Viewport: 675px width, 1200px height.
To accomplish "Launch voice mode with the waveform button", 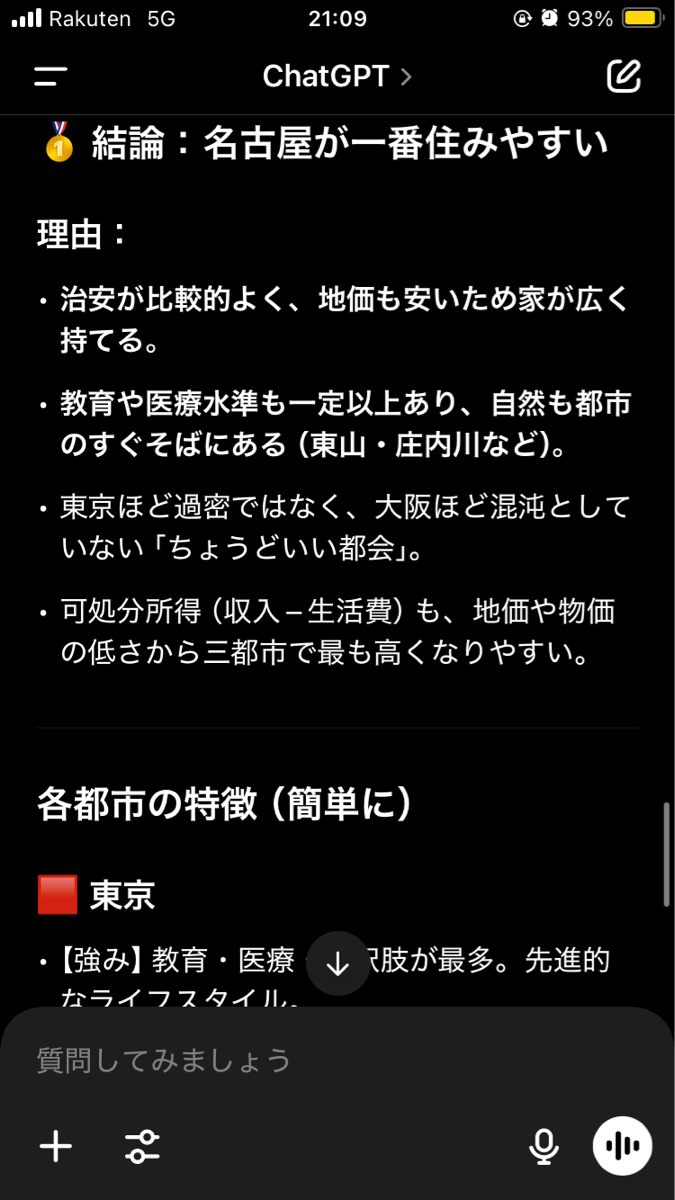I will [622, 1146].
